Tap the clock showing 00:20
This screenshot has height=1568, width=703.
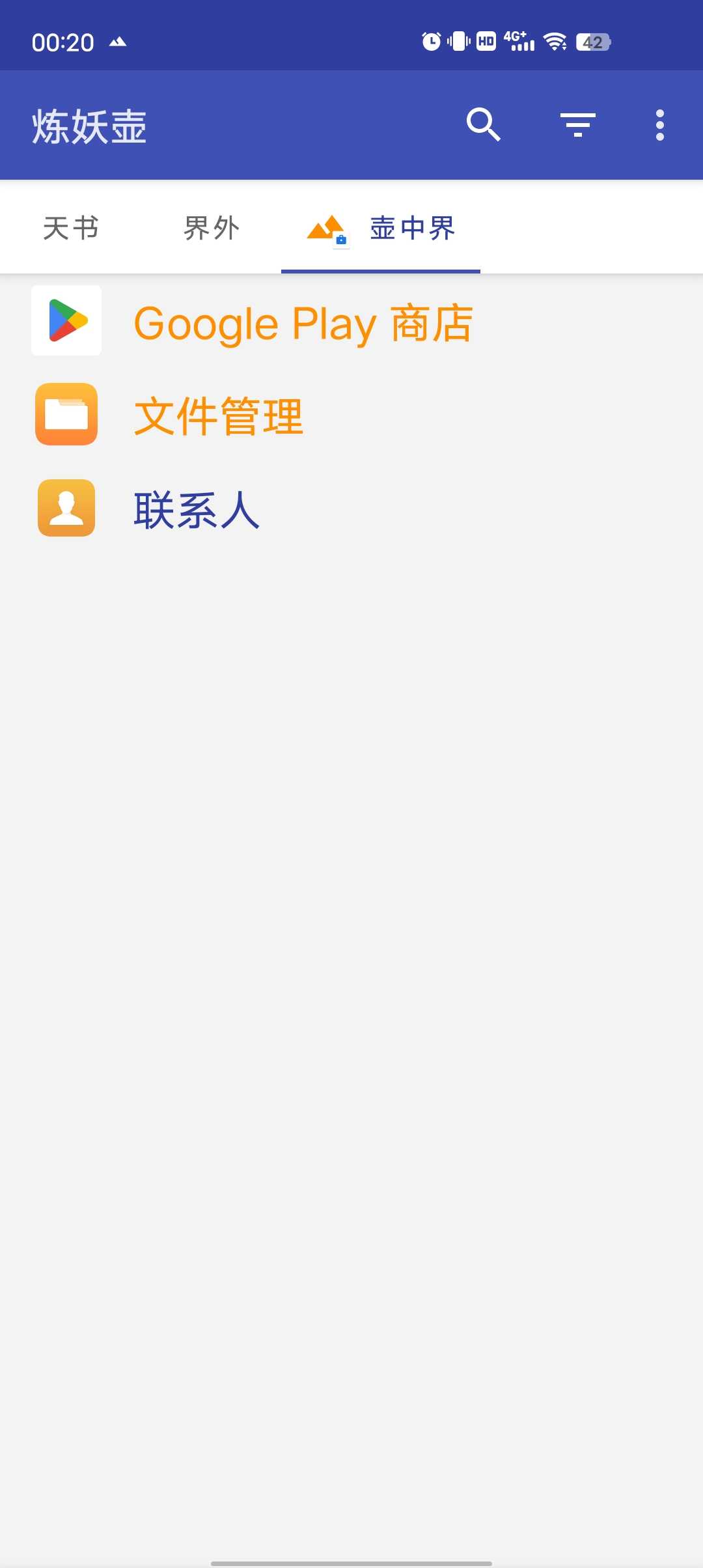[x=62, y=41]
